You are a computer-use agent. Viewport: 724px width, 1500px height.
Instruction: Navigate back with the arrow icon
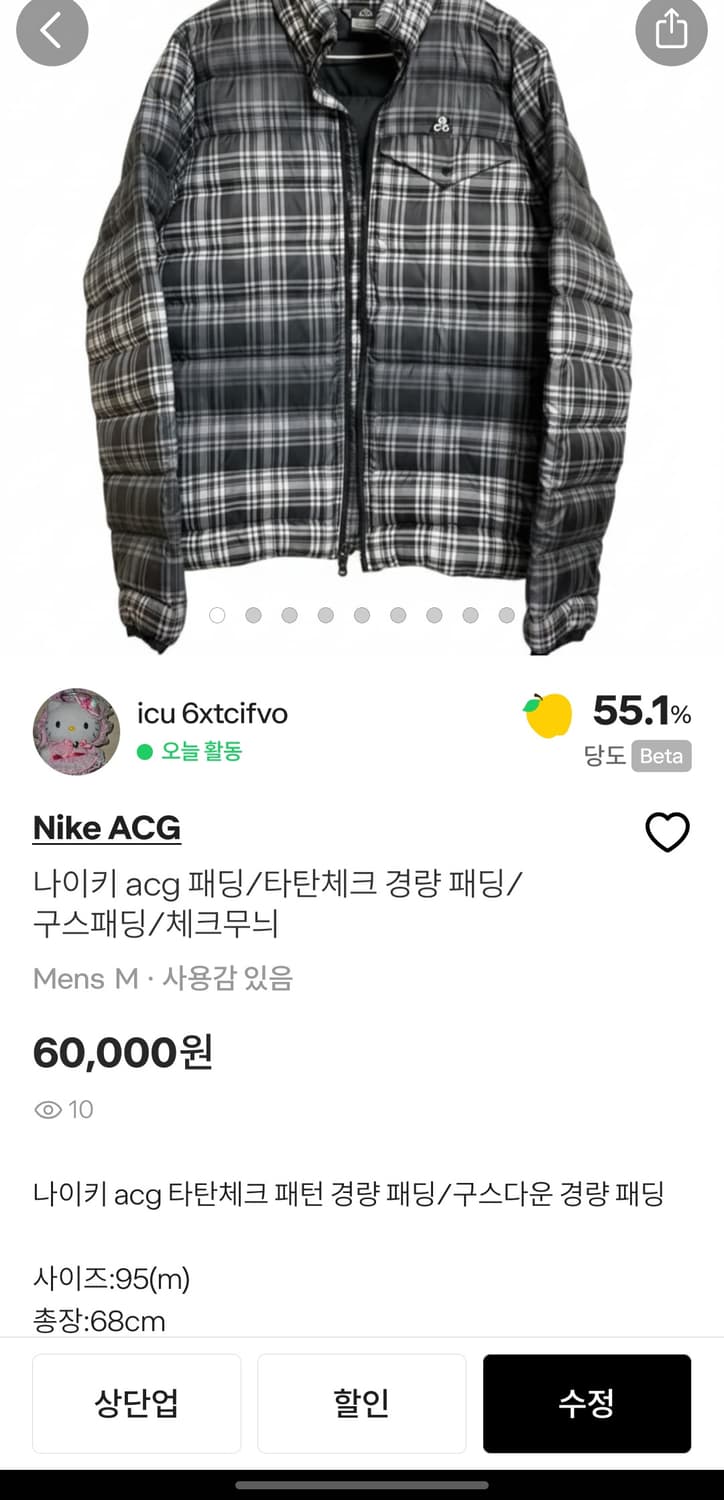[x=51, y=31]
